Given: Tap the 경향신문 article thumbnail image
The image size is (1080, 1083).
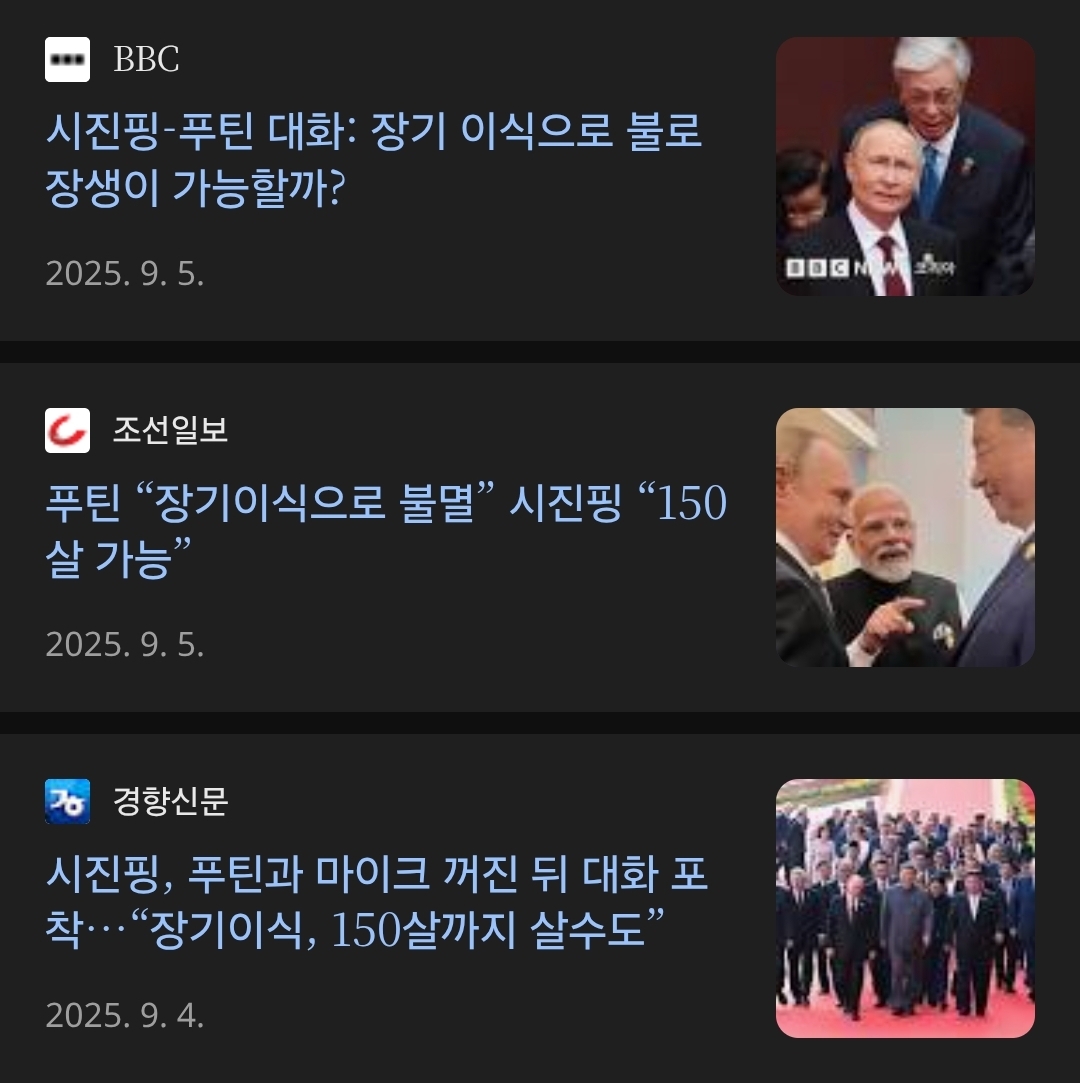Looking at the screenshot, I should coord(905,908).
